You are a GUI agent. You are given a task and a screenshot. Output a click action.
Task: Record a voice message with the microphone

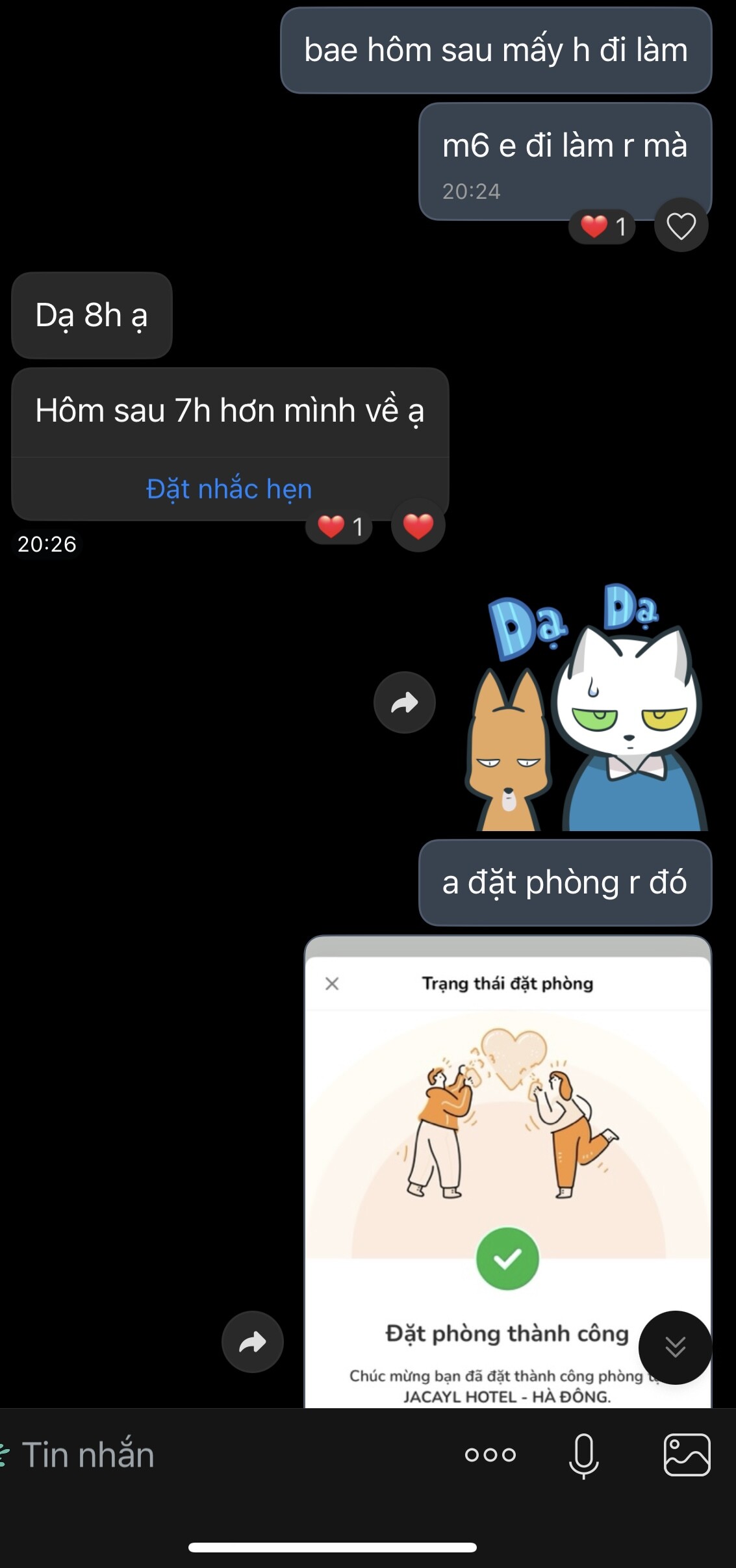pyautogui.click(x=583, y=1455)
